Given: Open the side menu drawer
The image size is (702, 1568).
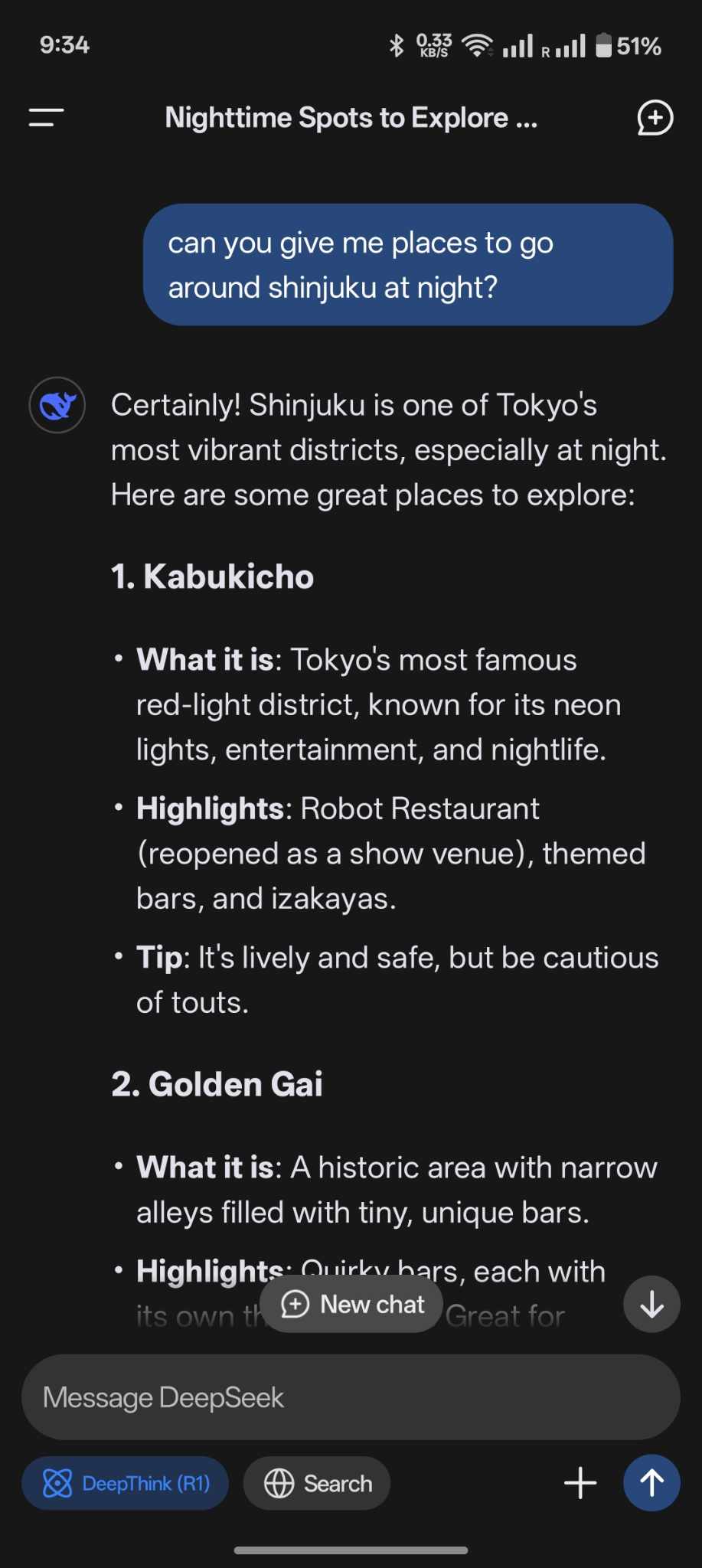Looking at the screenshot, I should pyautogui.click(x=46, y=118).
